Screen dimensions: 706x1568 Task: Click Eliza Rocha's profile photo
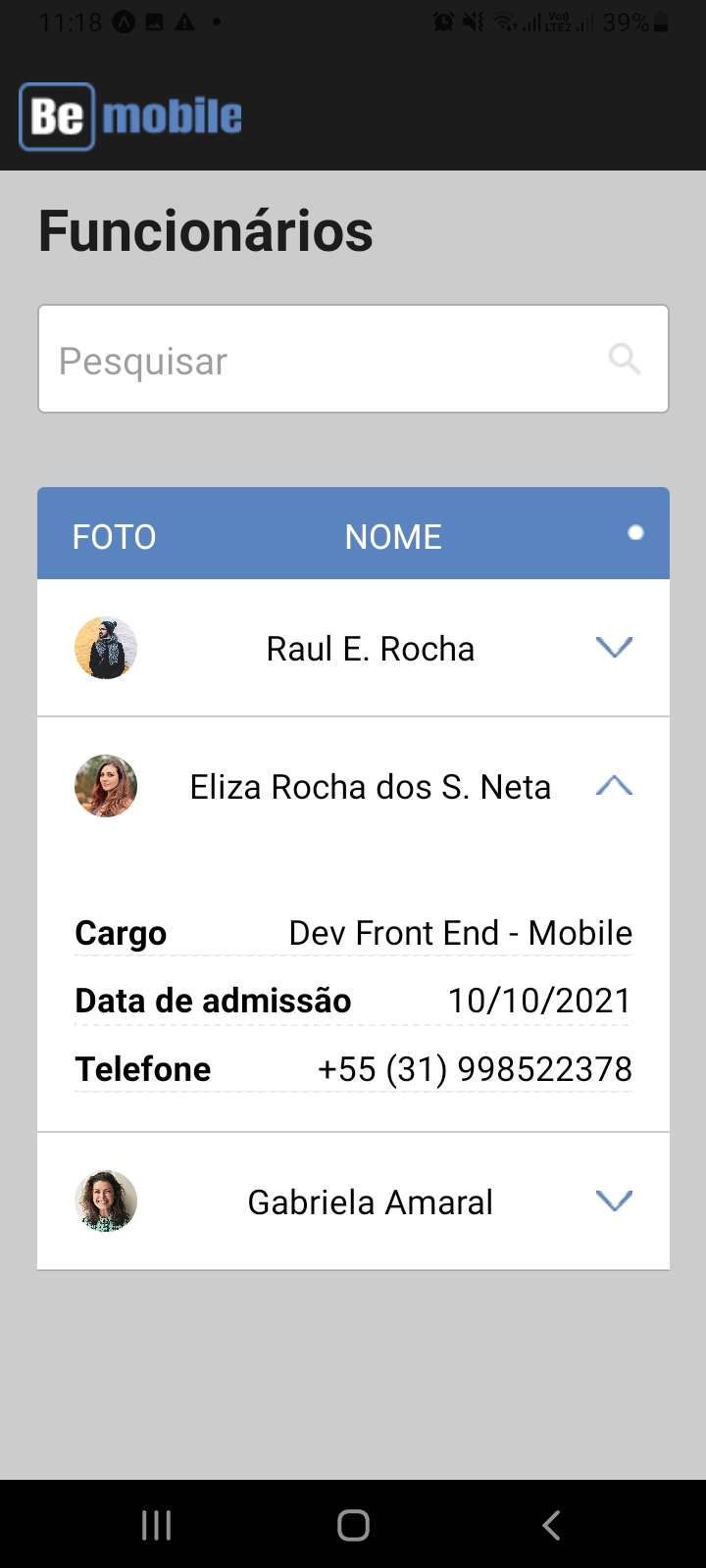click(x=105, y=785)
